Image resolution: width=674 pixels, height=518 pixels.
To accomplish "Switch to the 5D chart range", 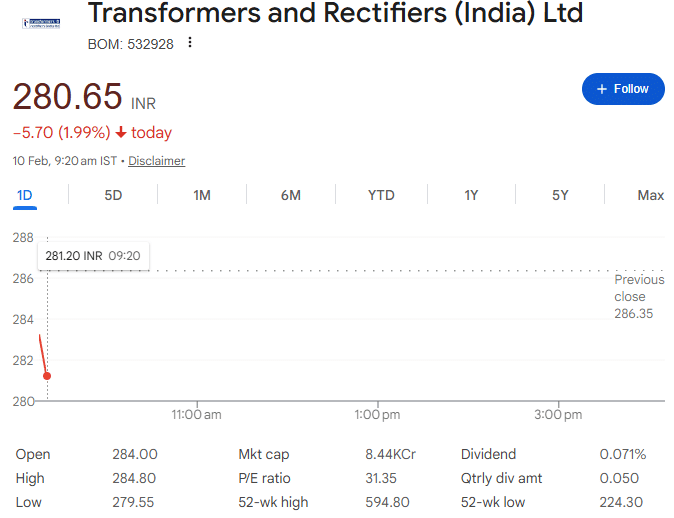I will (x=113, y=195).
